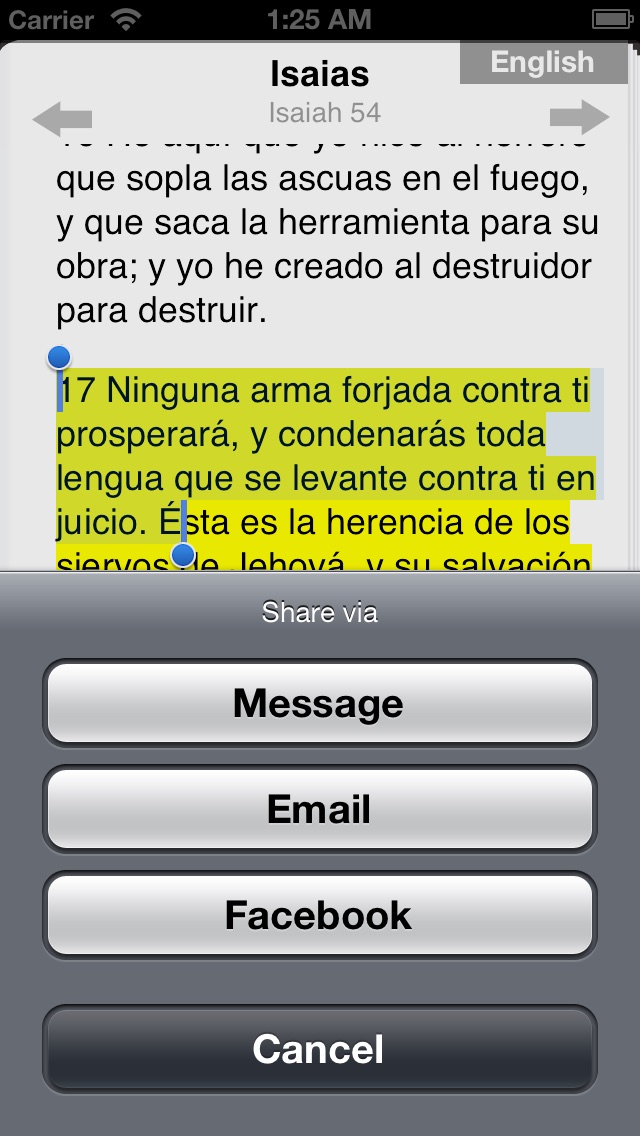
Task: Switch the Bible text to English
Action: pos(543,62)
